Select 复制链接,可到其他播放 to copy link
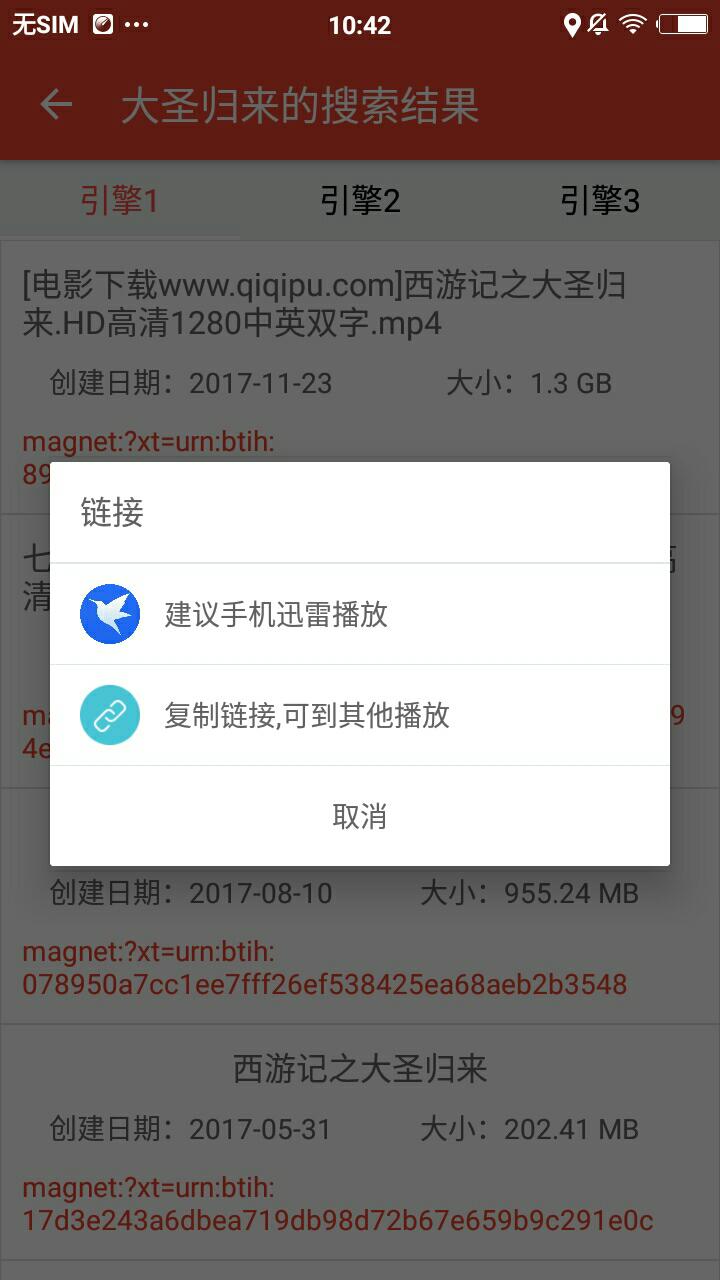 (x=360, y=715)
